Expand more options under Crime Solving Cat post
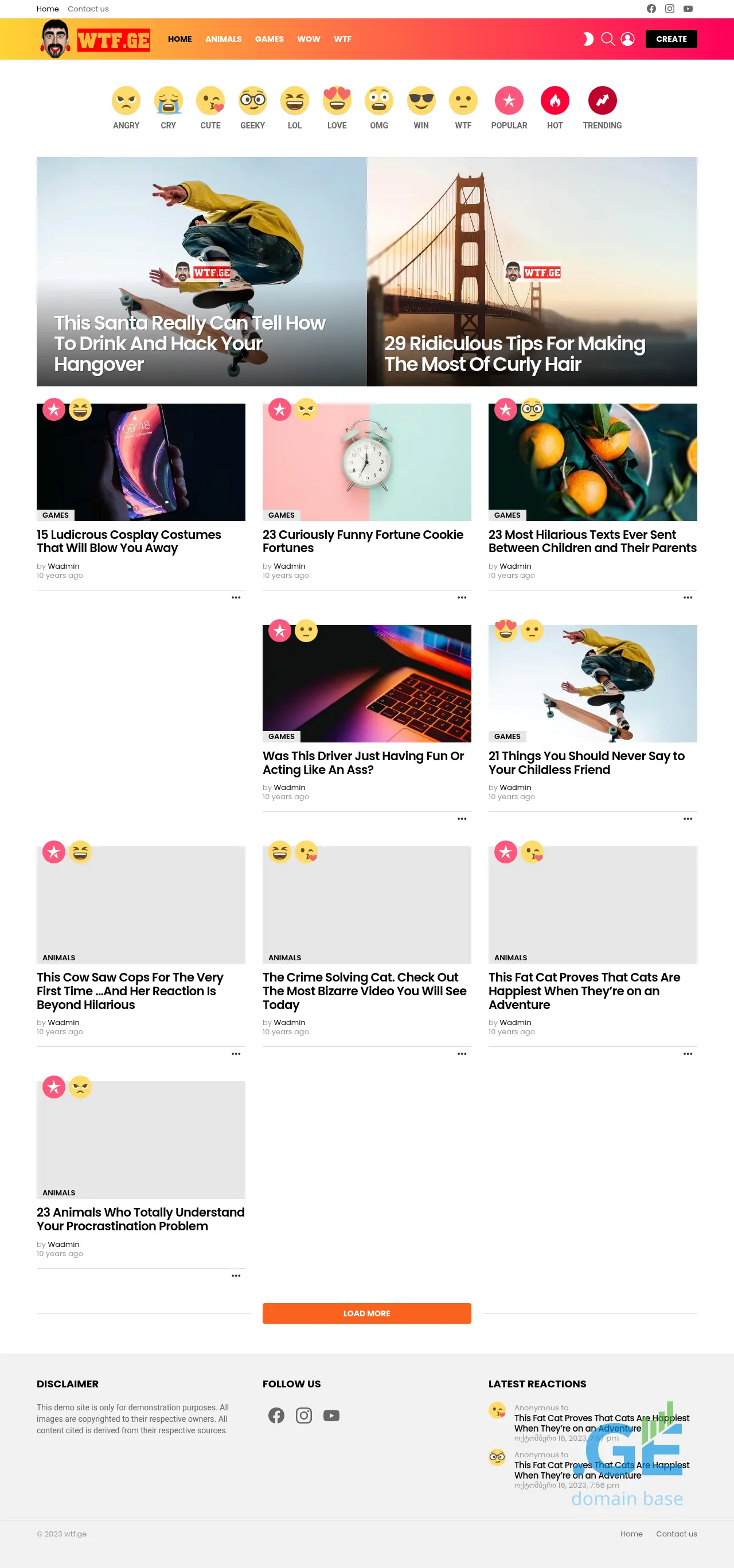Screen dimensions: 734x1568 click(462, 1054)
